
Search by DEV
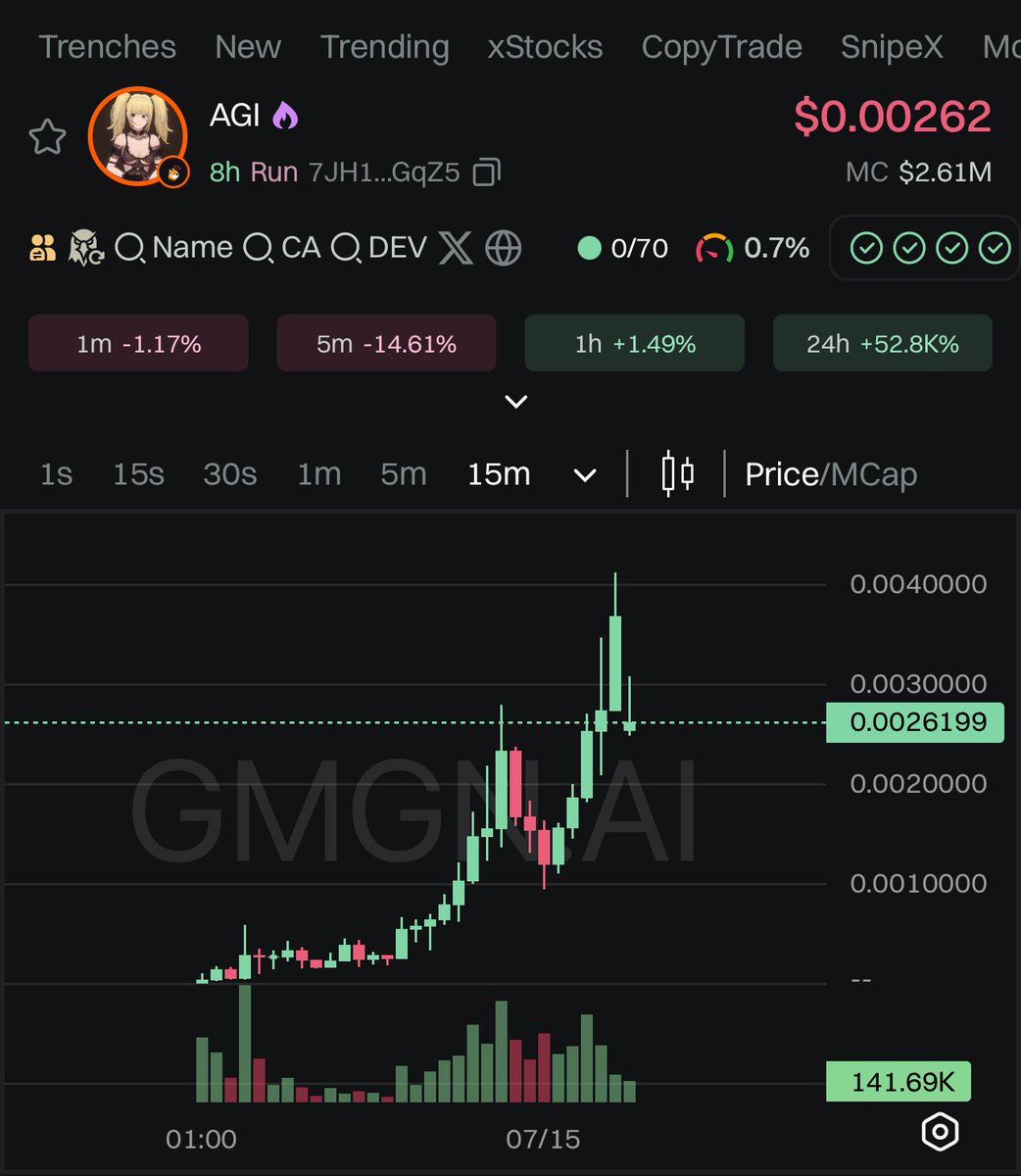pos(379,247)
